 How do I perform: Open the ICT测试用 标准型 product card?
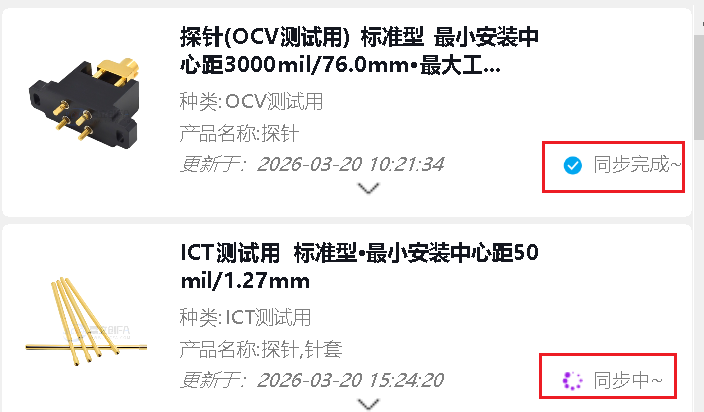359,265
